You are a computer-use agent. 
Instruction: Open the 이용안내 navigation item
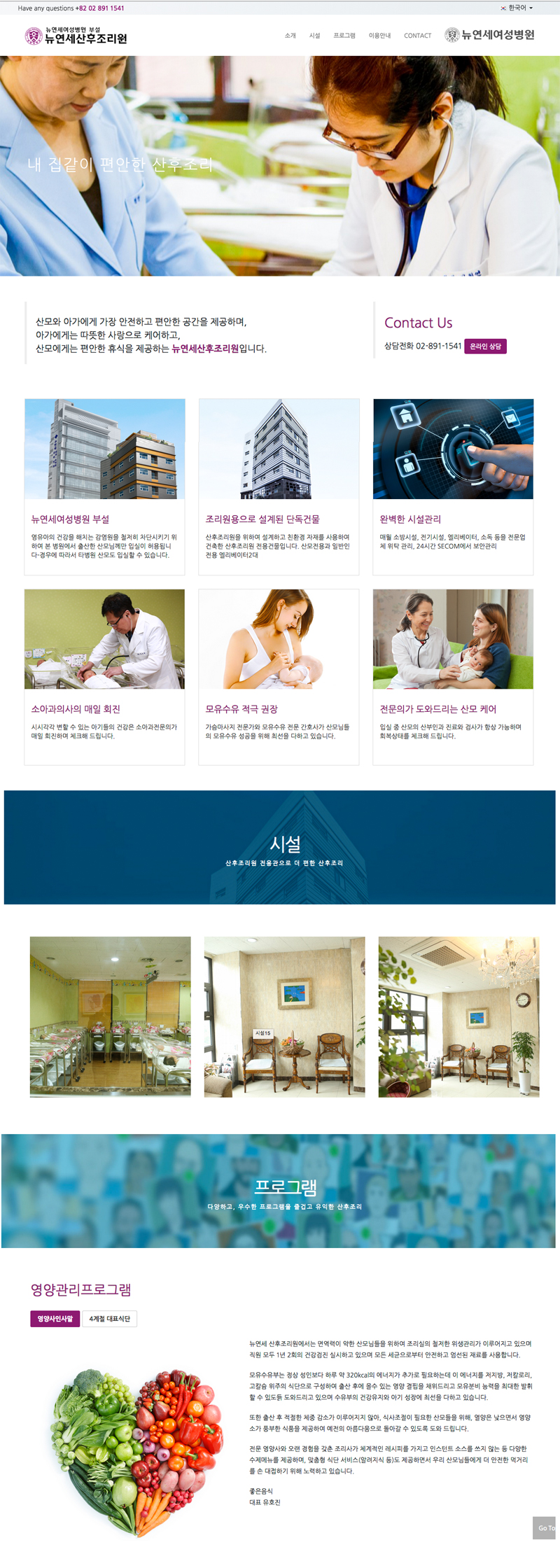pyautogui.click(x=379, y=36)
